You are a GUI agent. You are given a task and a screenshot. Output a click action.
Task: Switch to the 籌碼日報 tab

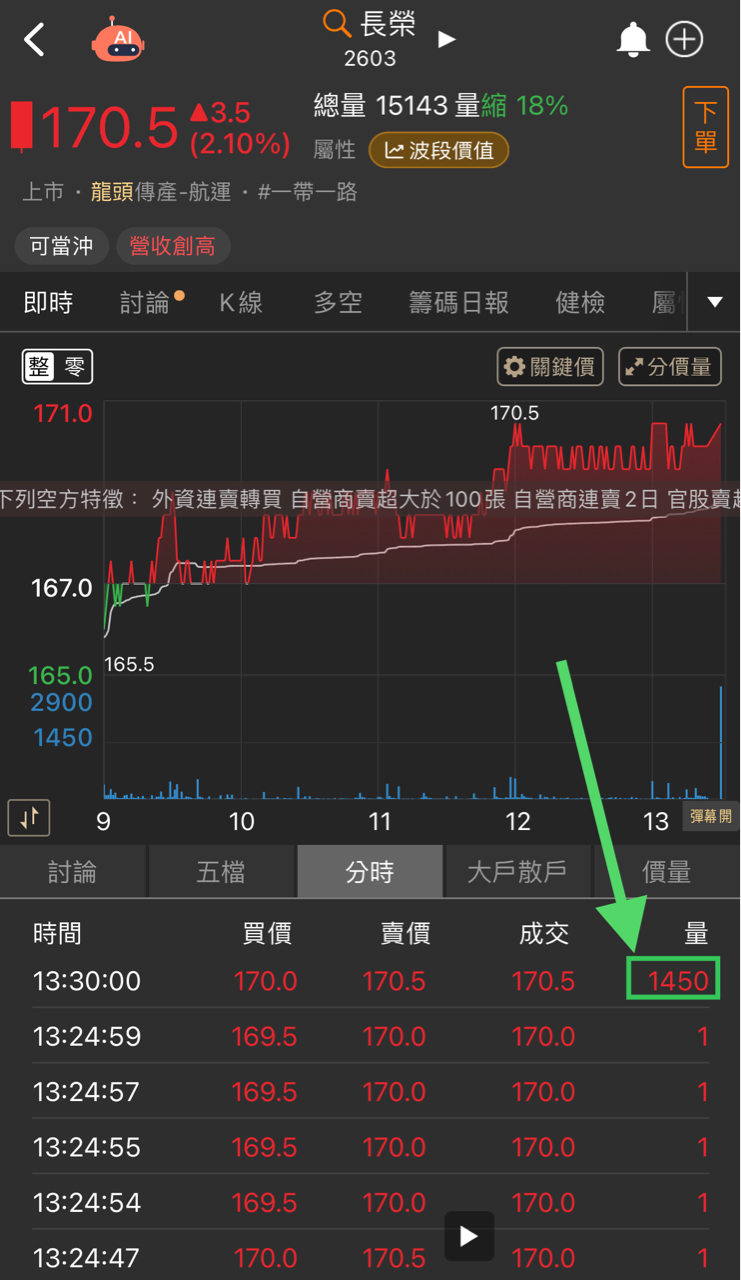(459, 303)
